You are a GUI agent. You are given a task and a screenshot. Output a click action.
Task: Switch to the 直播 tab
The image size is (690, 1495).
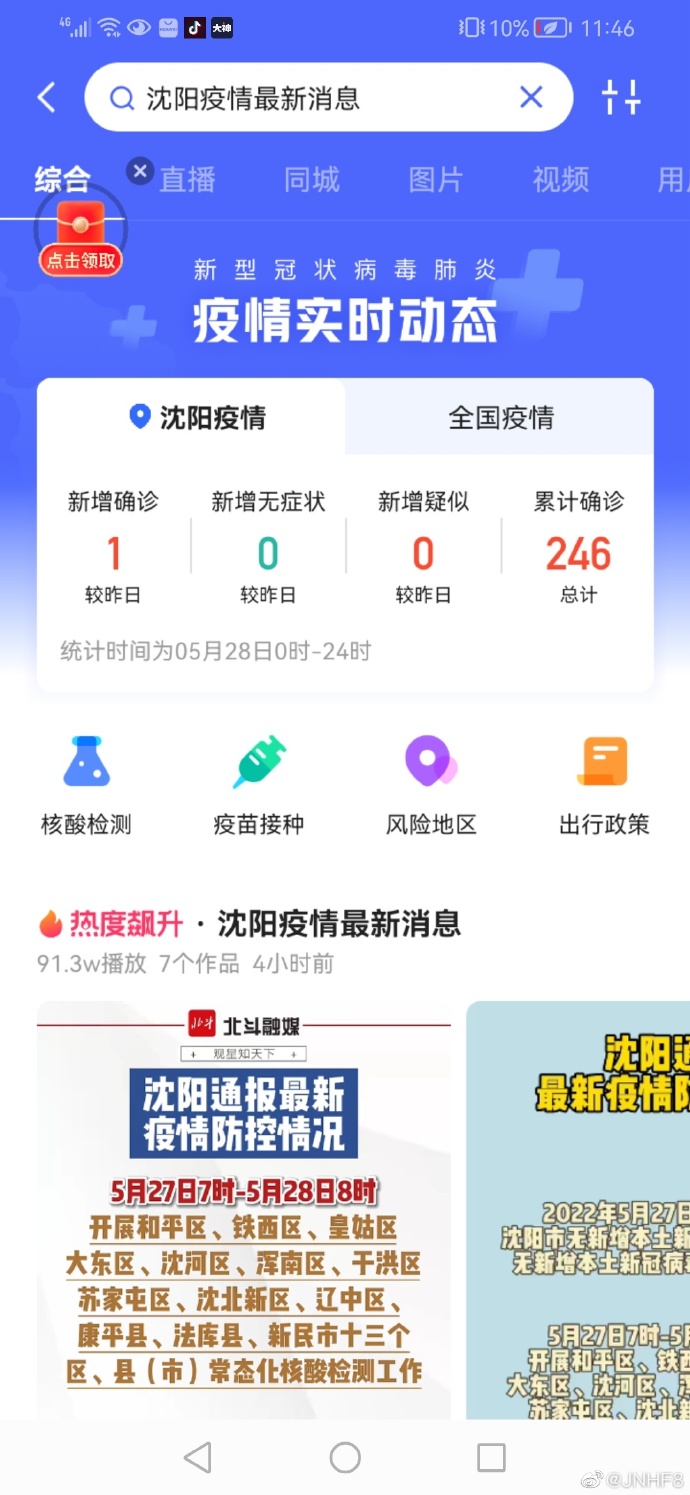(x=187, y=180)
